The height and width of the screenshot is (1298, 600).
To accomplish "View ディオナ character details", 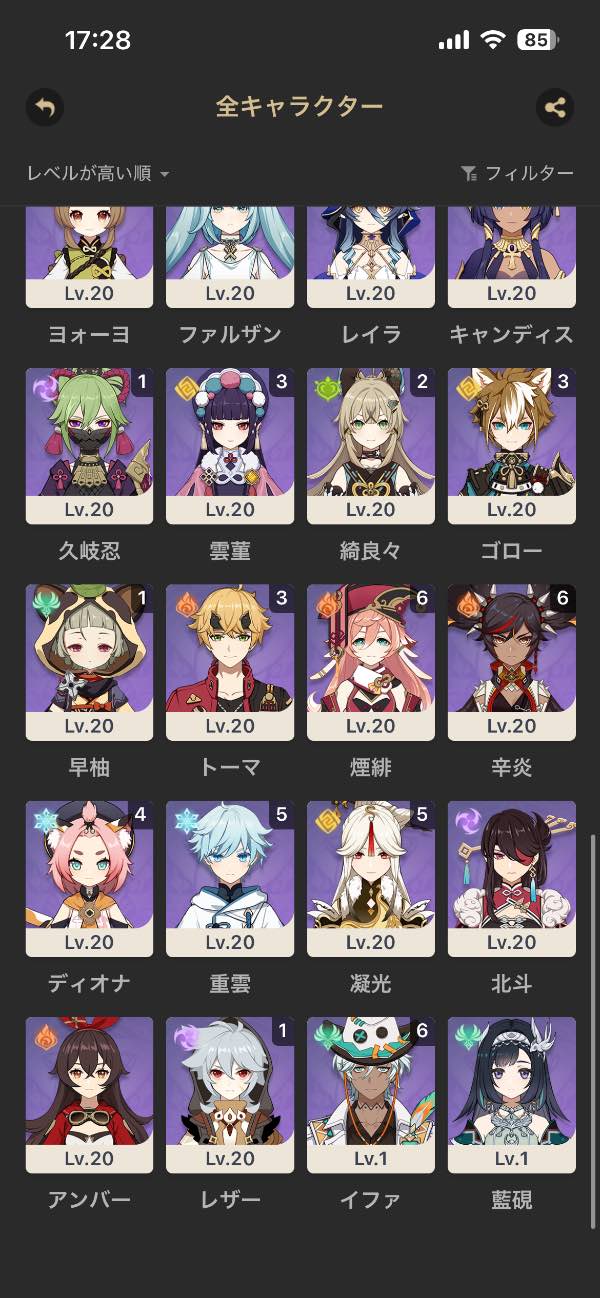I will pos(89,877).
